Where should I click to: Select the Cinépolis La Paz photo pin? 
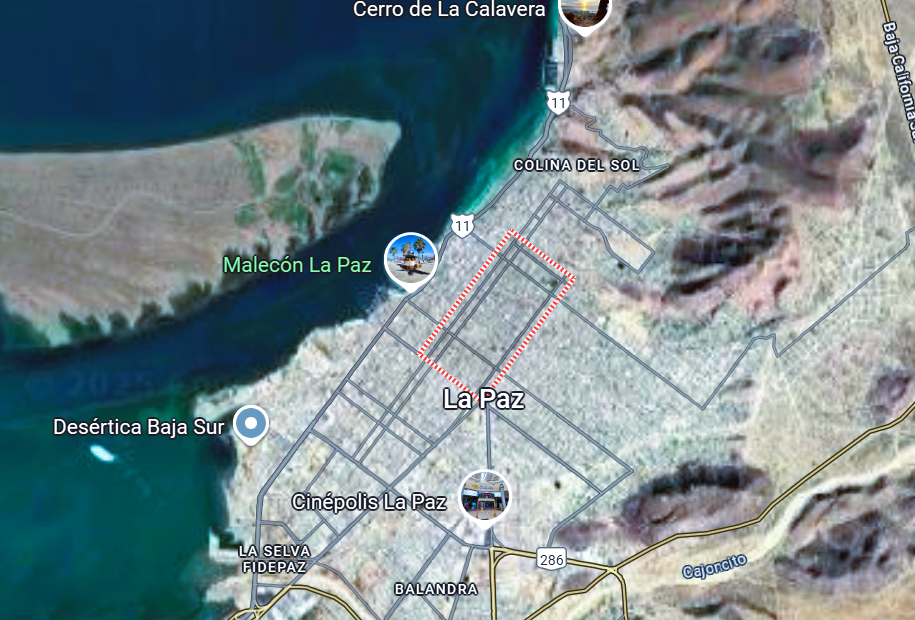click(484, 499)
